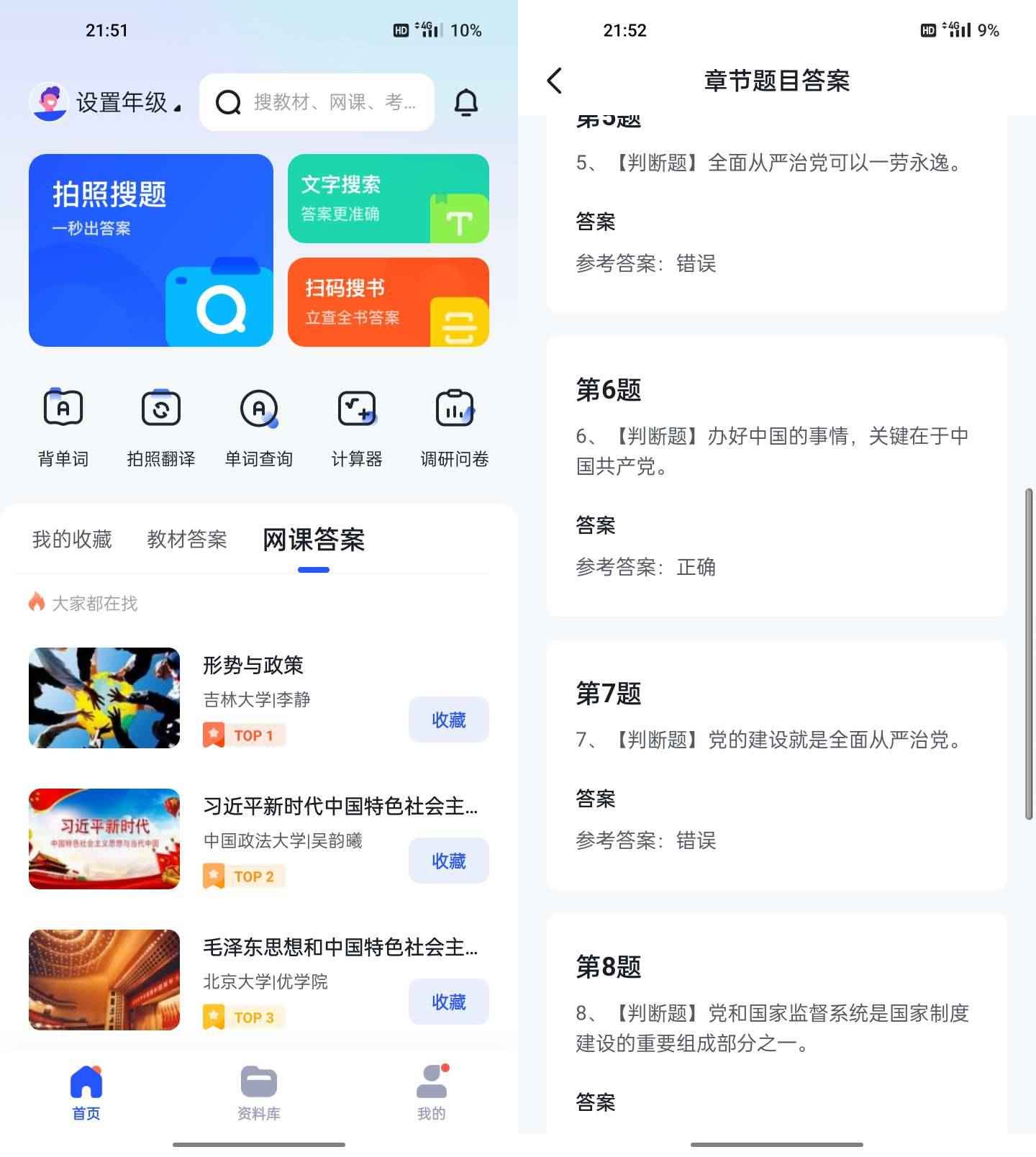Switch to the 教材答案 tab
This screenshot has height=1157, width=1036.
tap(188, 539)
